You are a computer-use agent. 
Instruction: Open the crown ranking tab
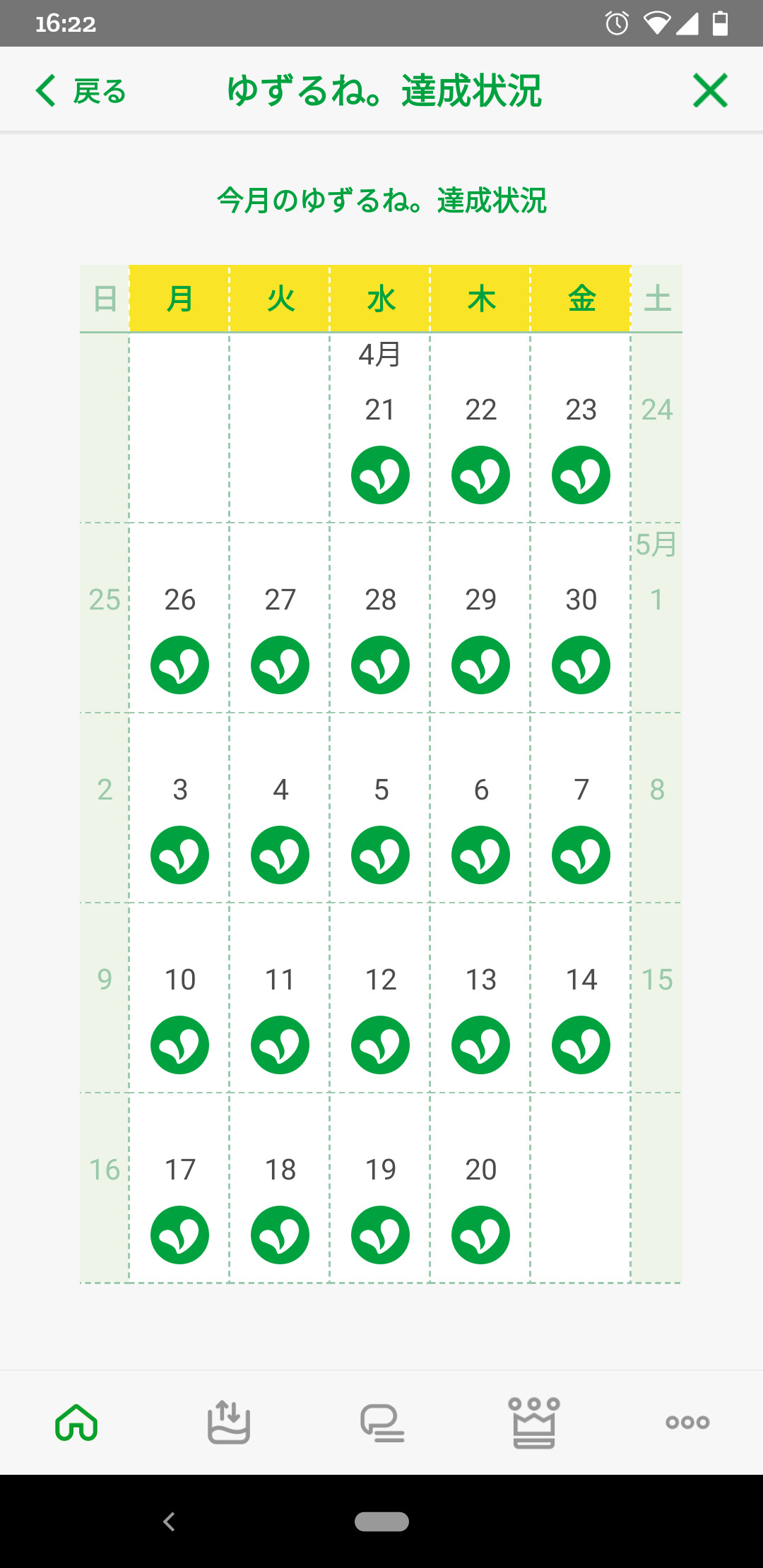click(x=534, y=1422)
